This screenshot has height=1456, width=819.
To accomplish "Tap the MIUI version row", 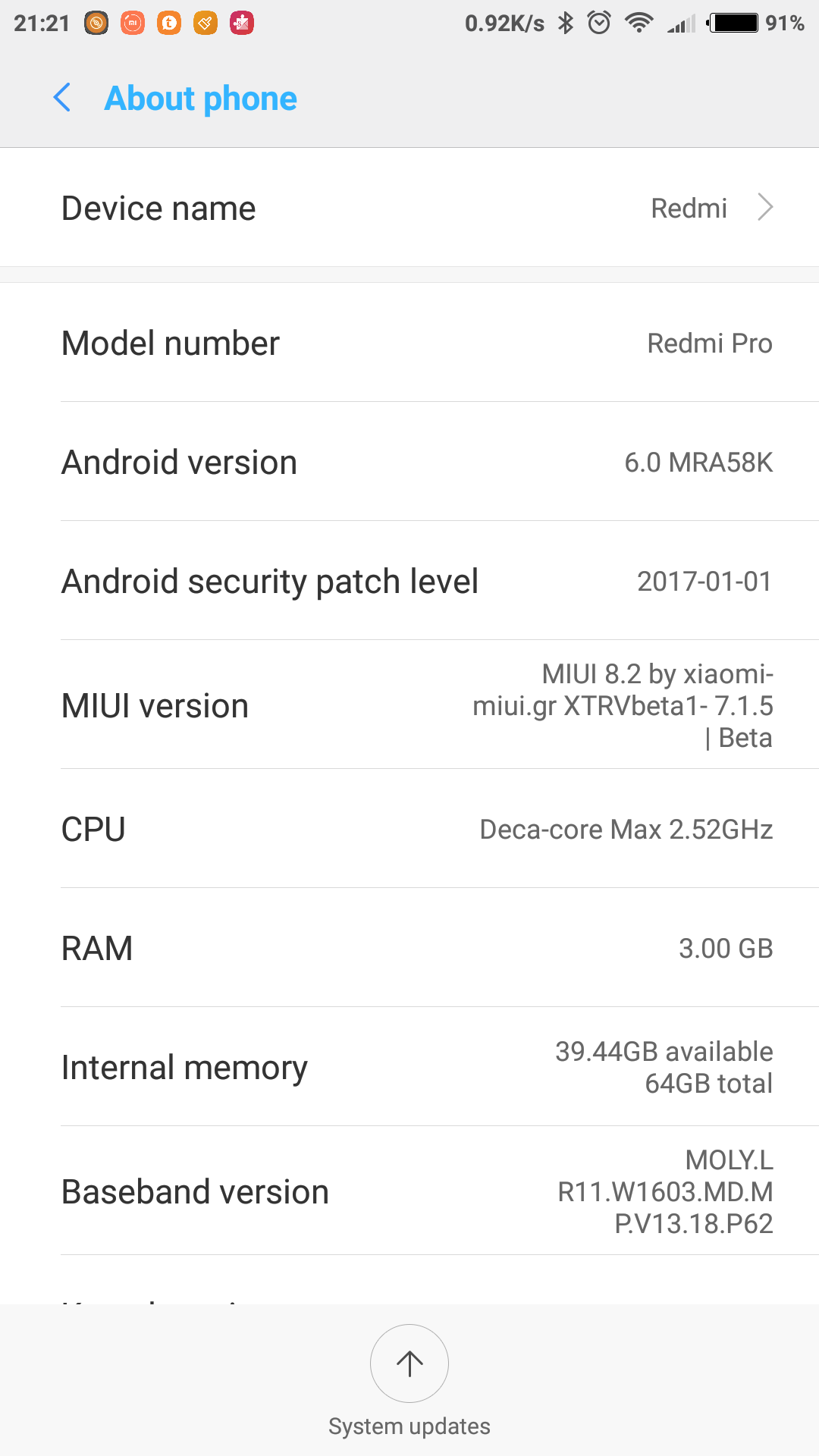I will click(409, 705).
